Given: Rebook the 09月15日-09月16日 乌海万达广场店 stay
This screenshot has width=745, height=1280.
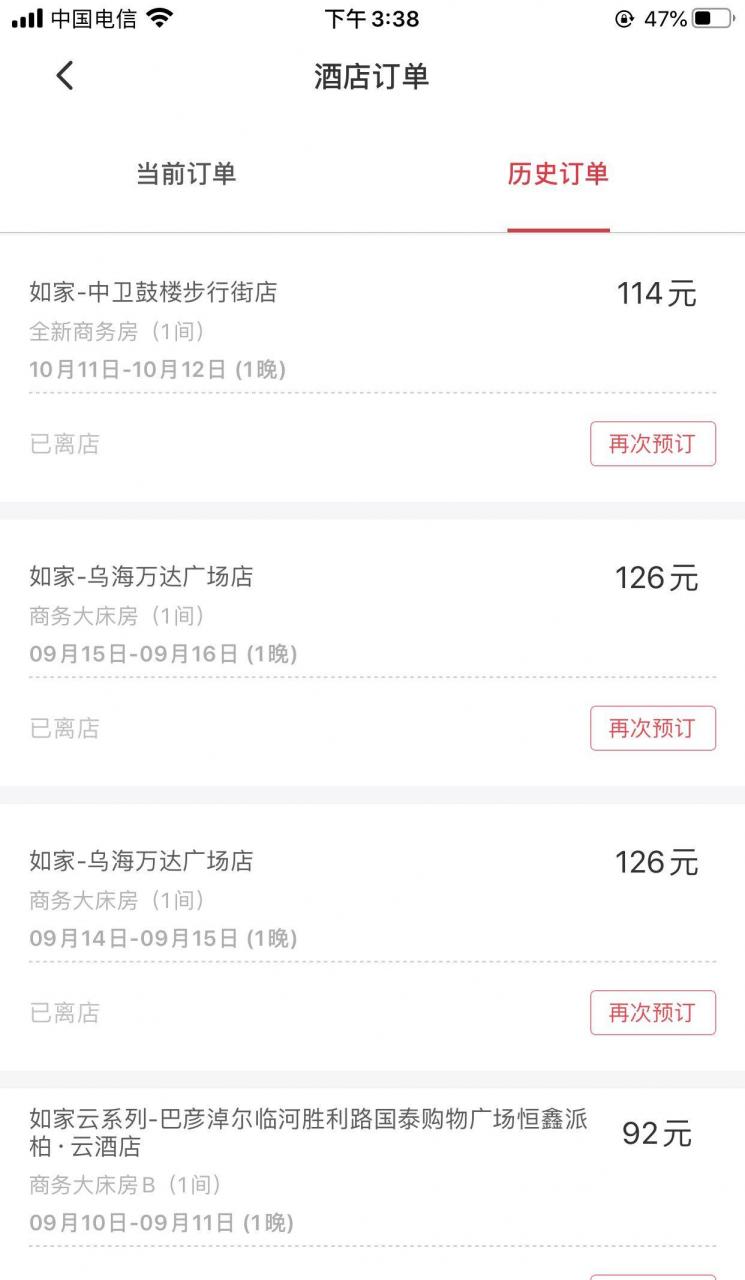Looking at the screenshot, I should (652, 728).
